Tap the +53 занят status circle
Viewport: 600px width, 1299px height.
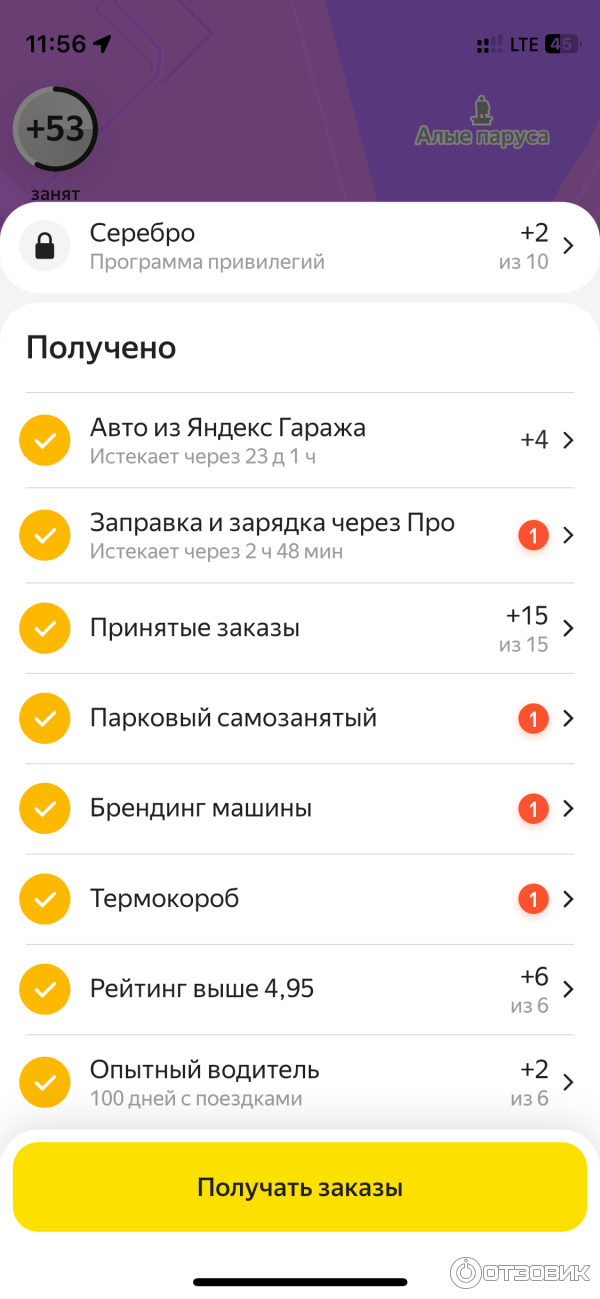[x=55, y=130]
